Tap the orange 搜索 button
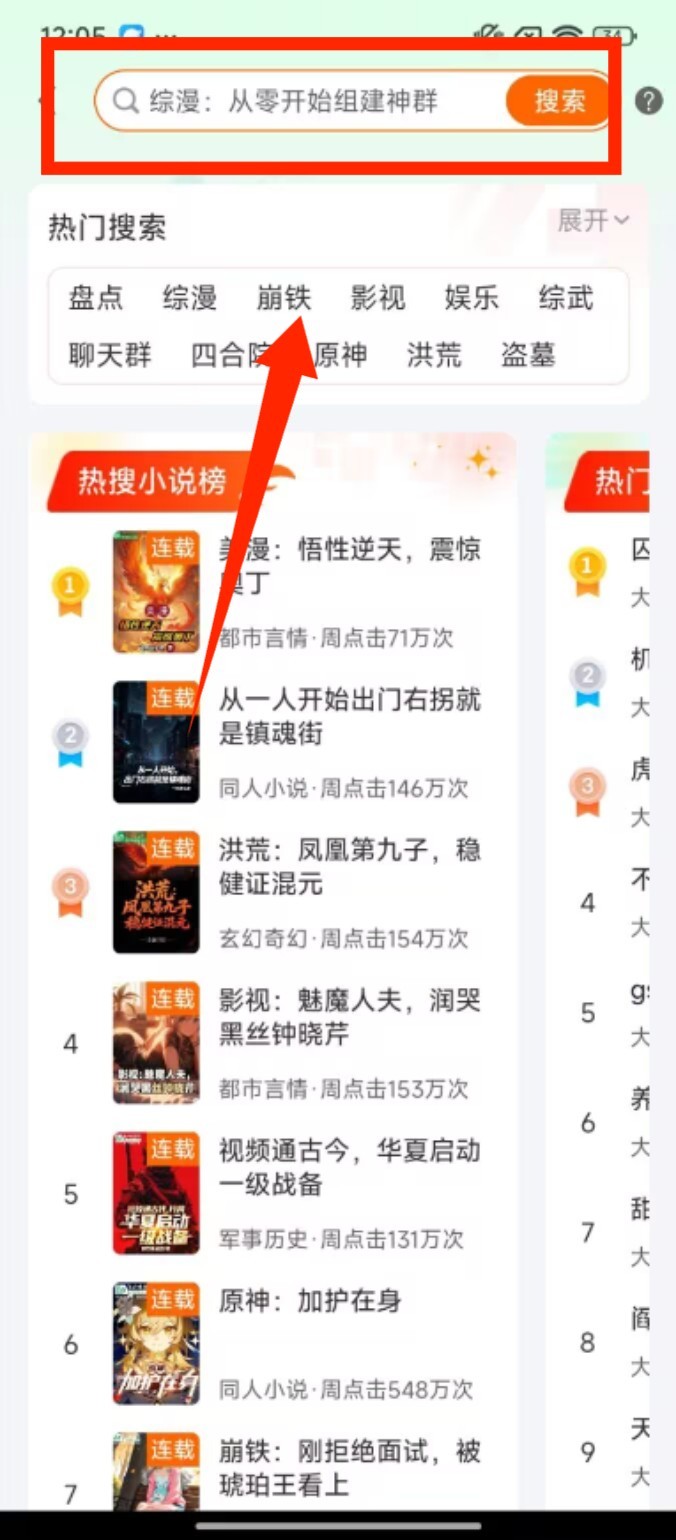Screen dimensions: 676x1540 point(559,101)
